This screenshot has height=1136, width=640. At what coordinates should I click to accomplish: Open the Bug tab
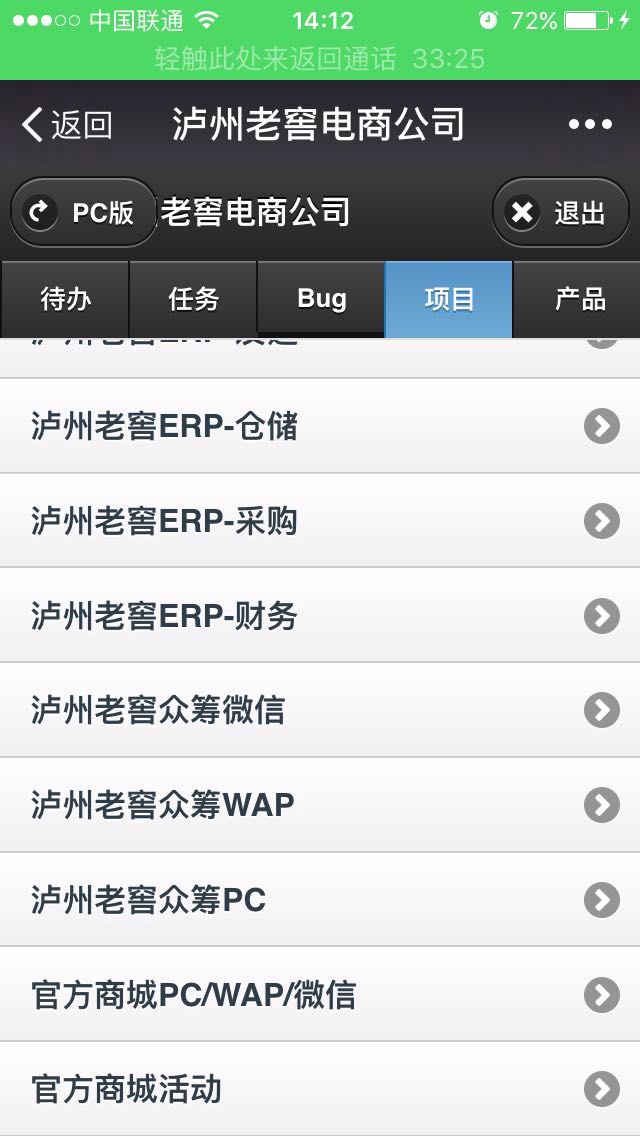pyautogui.click(x=321, y=299)
